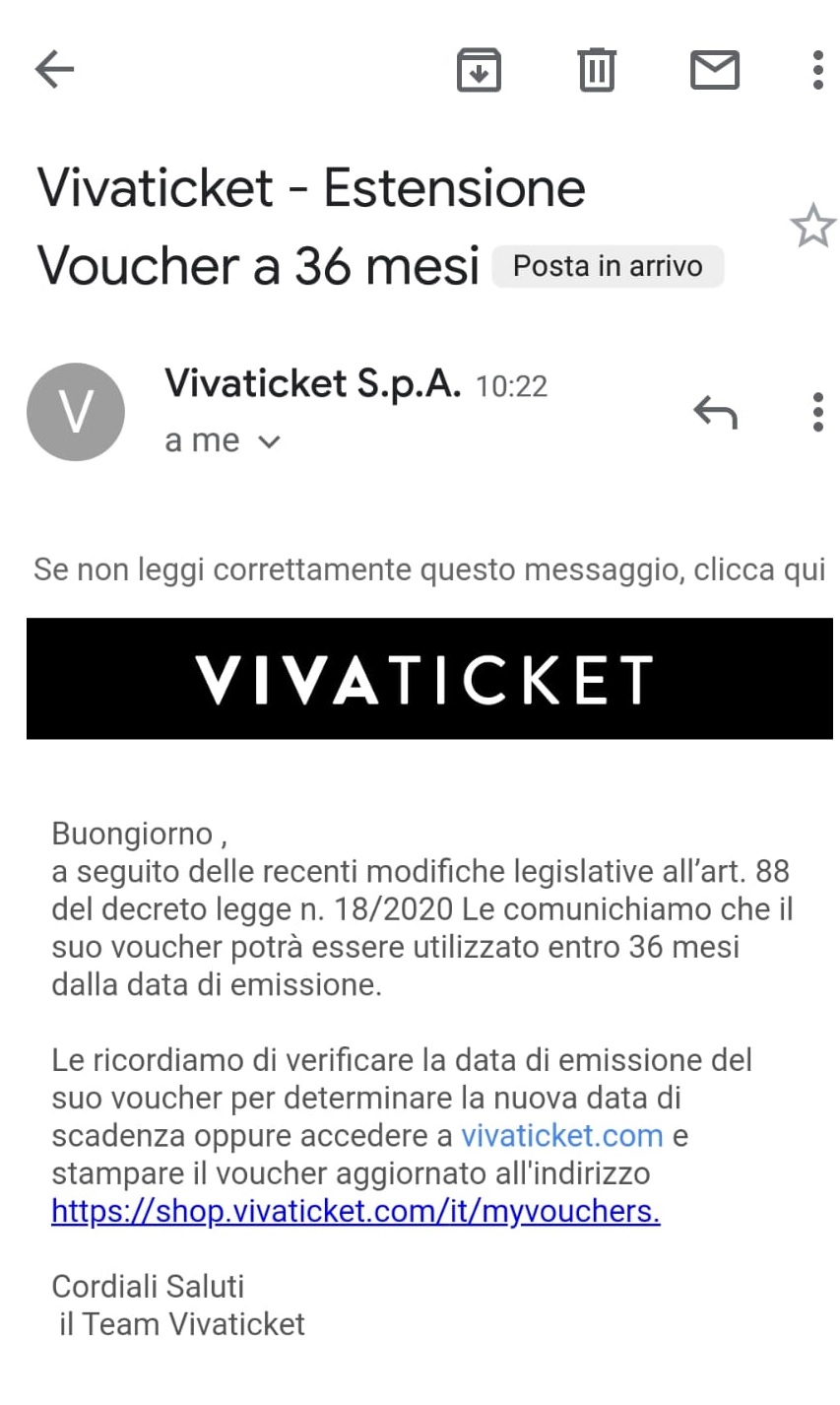Viewport: 840px width, 1405px height.
Task: Expand recipient details next to "a me"
Action: 269,442
